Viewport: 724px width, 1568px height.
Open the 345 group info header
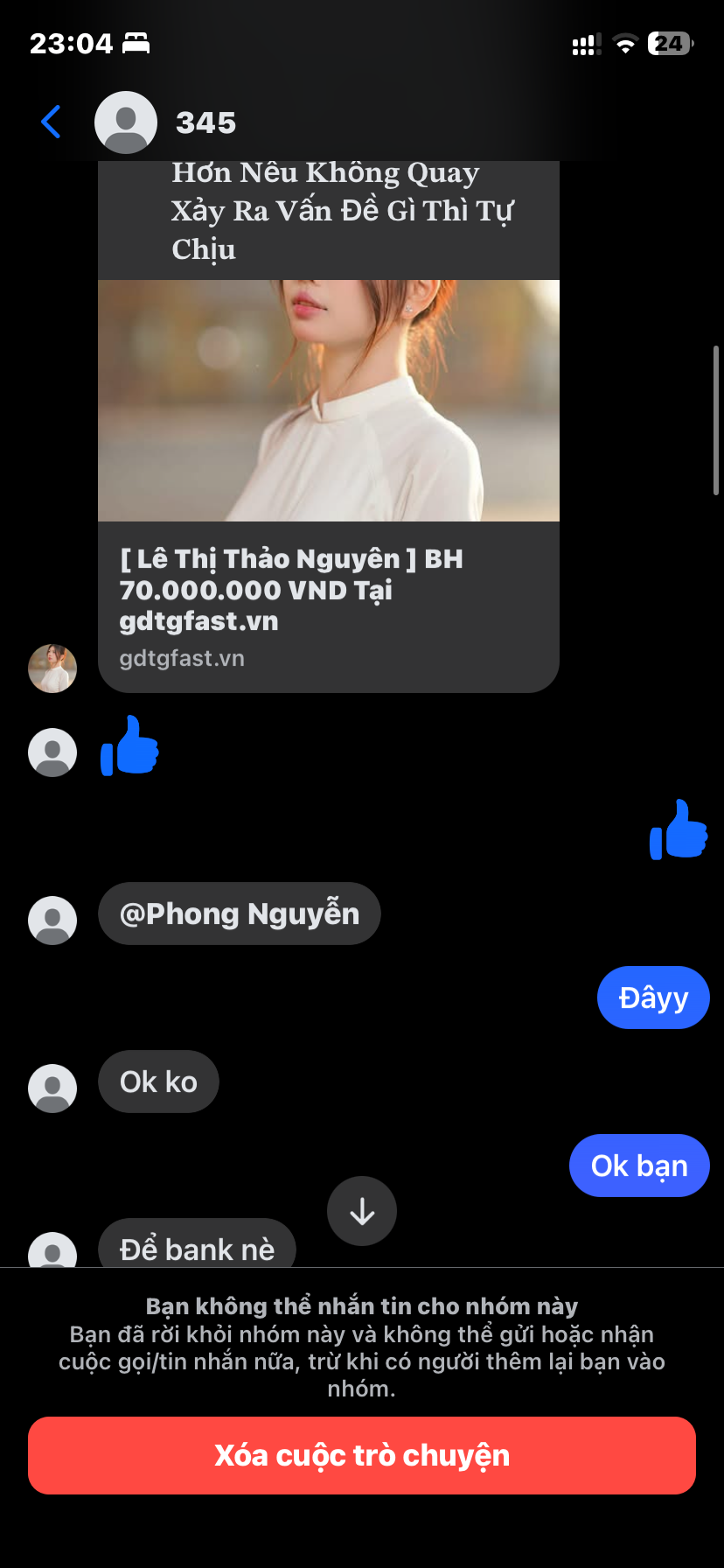click(x=205, y=122)
